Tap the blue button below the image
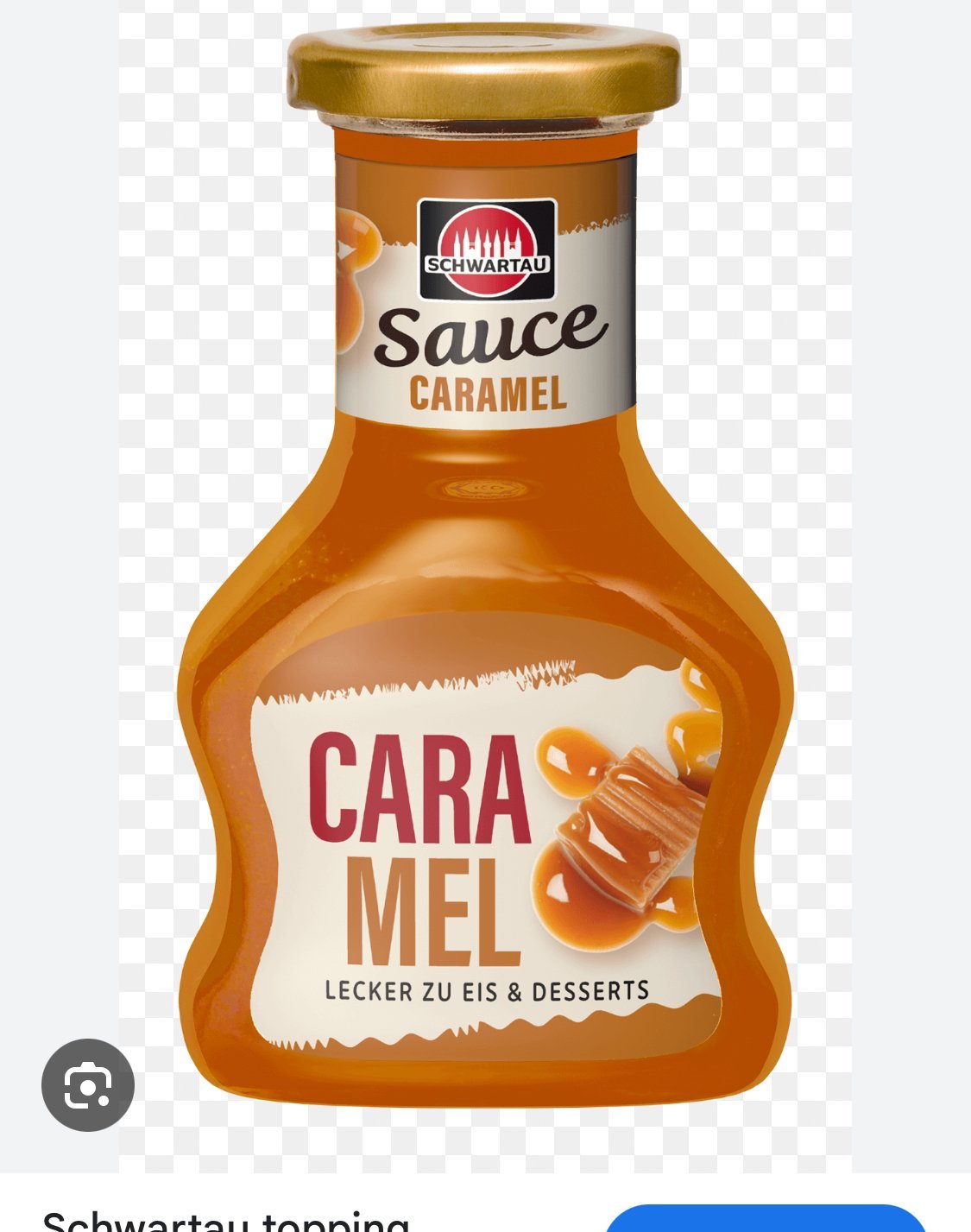The height and width of the screenshot is (1232, 971). pyautogui.click(x=766, y=1219)
